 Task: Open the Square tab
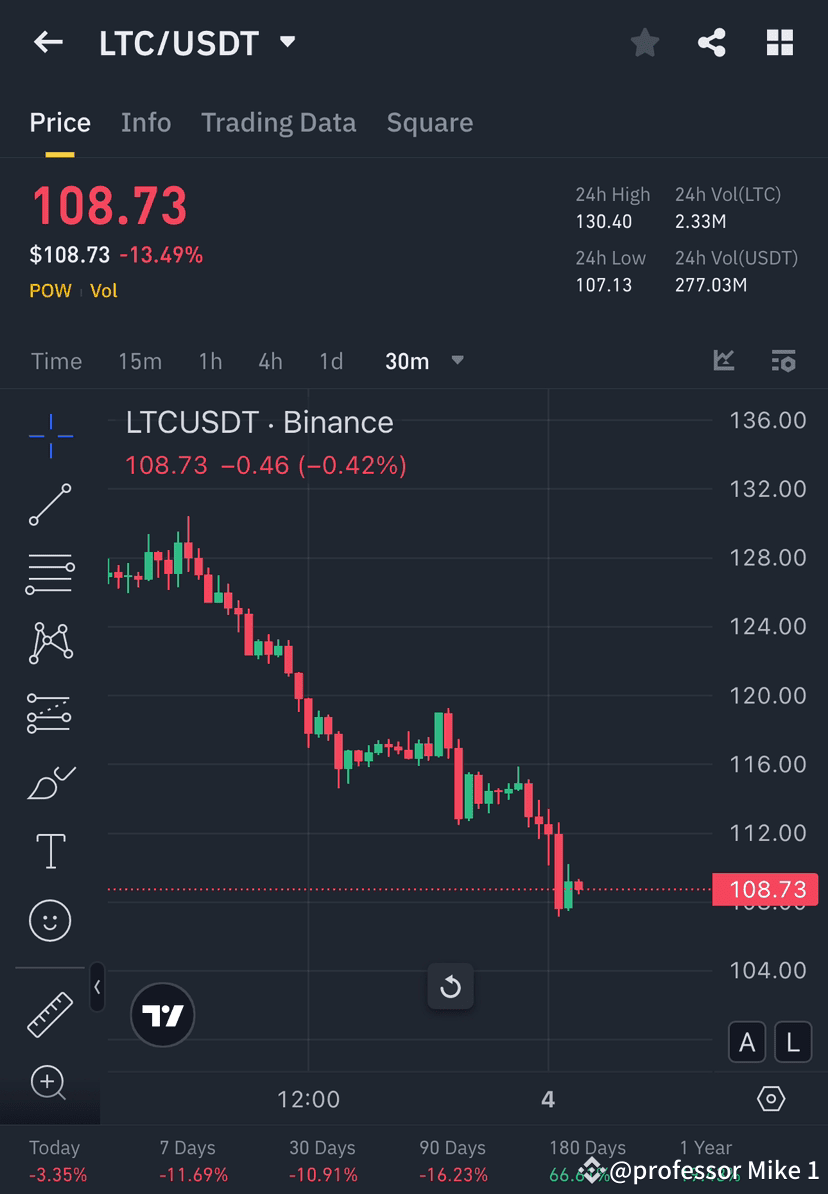429,122
